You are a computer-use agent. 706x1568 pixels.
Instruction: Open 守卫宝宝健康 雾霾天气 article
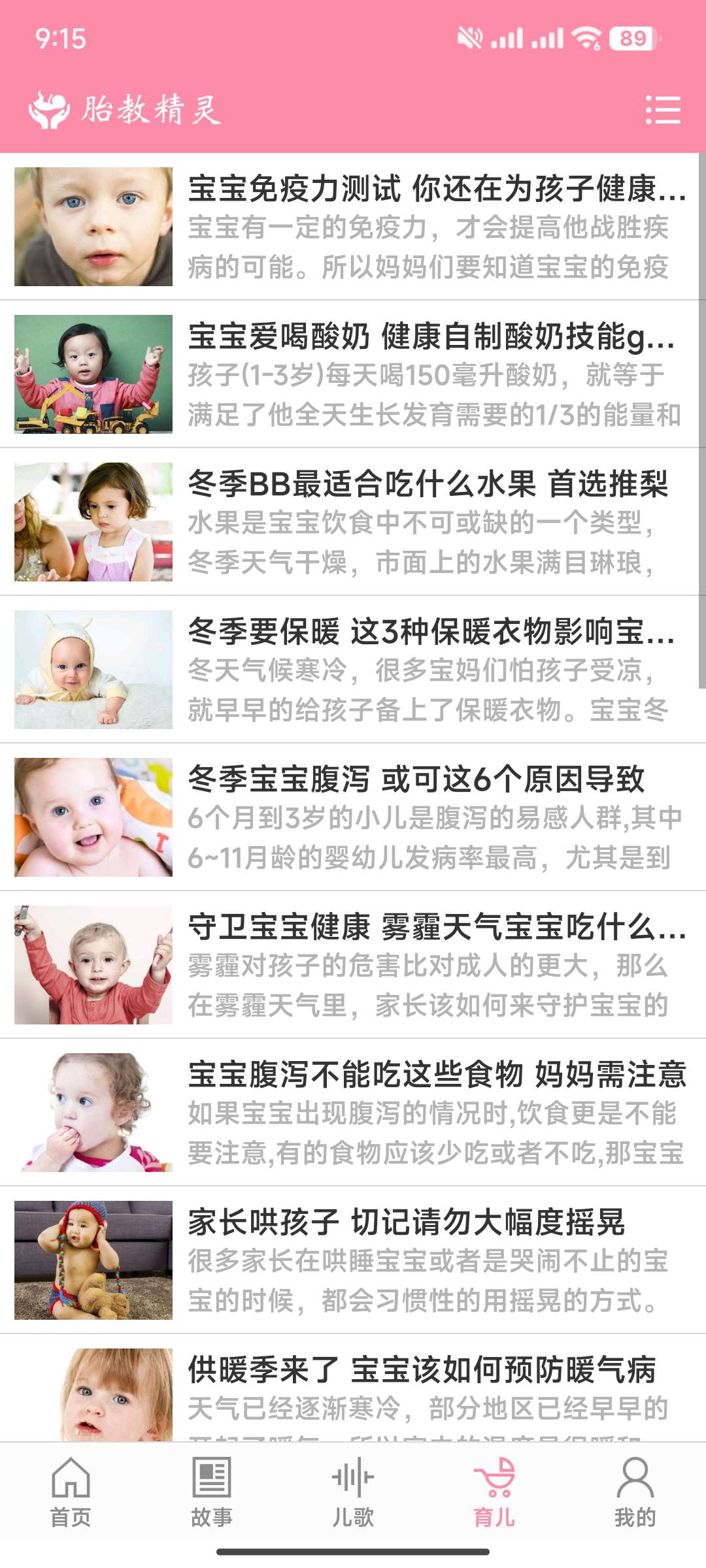click(x=437, y=927)
